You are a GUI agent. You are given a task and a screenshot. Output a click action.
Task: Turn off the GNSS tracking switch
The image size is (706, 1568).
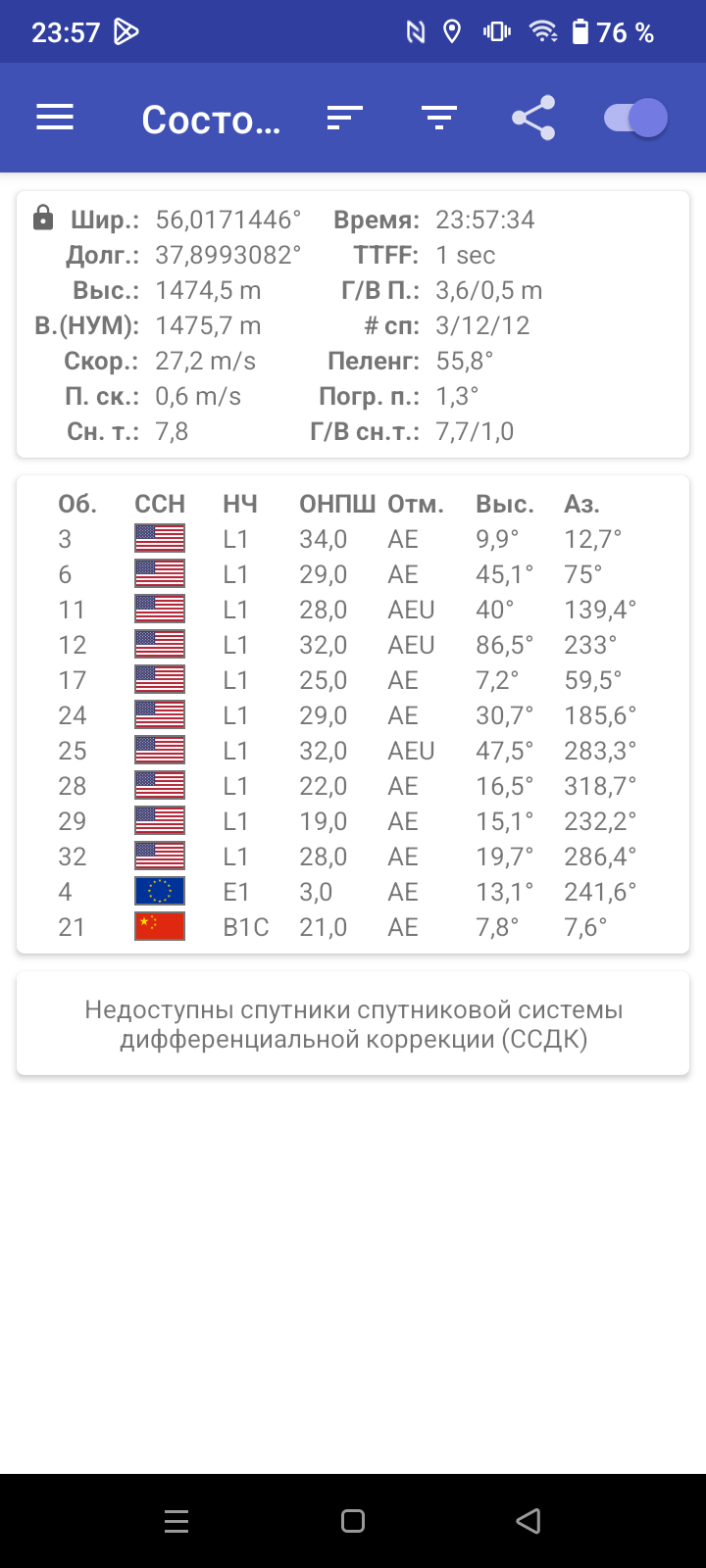click(635, 119)
